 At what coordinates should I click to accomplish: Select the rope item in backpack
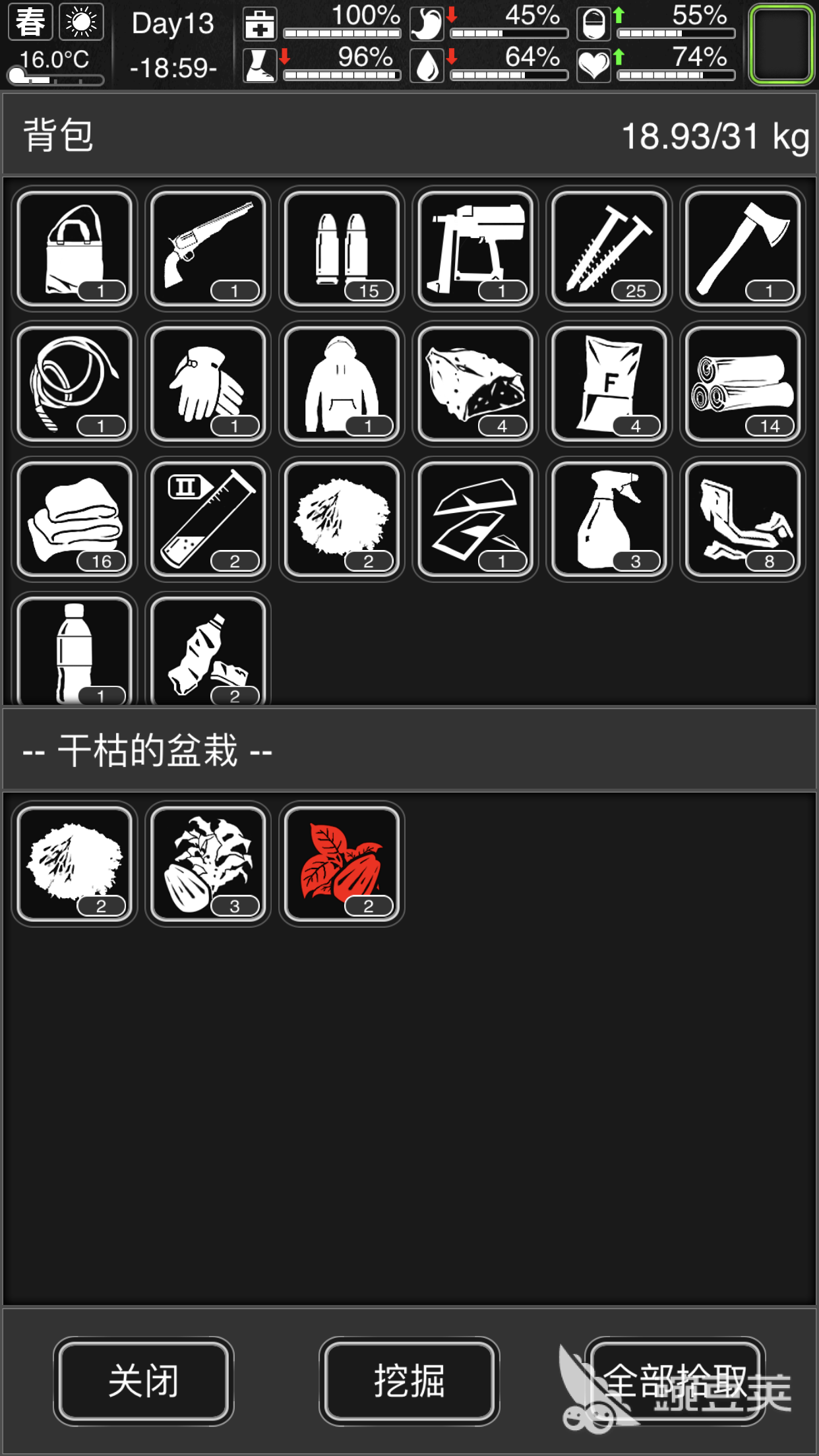[x=75, y=384]
